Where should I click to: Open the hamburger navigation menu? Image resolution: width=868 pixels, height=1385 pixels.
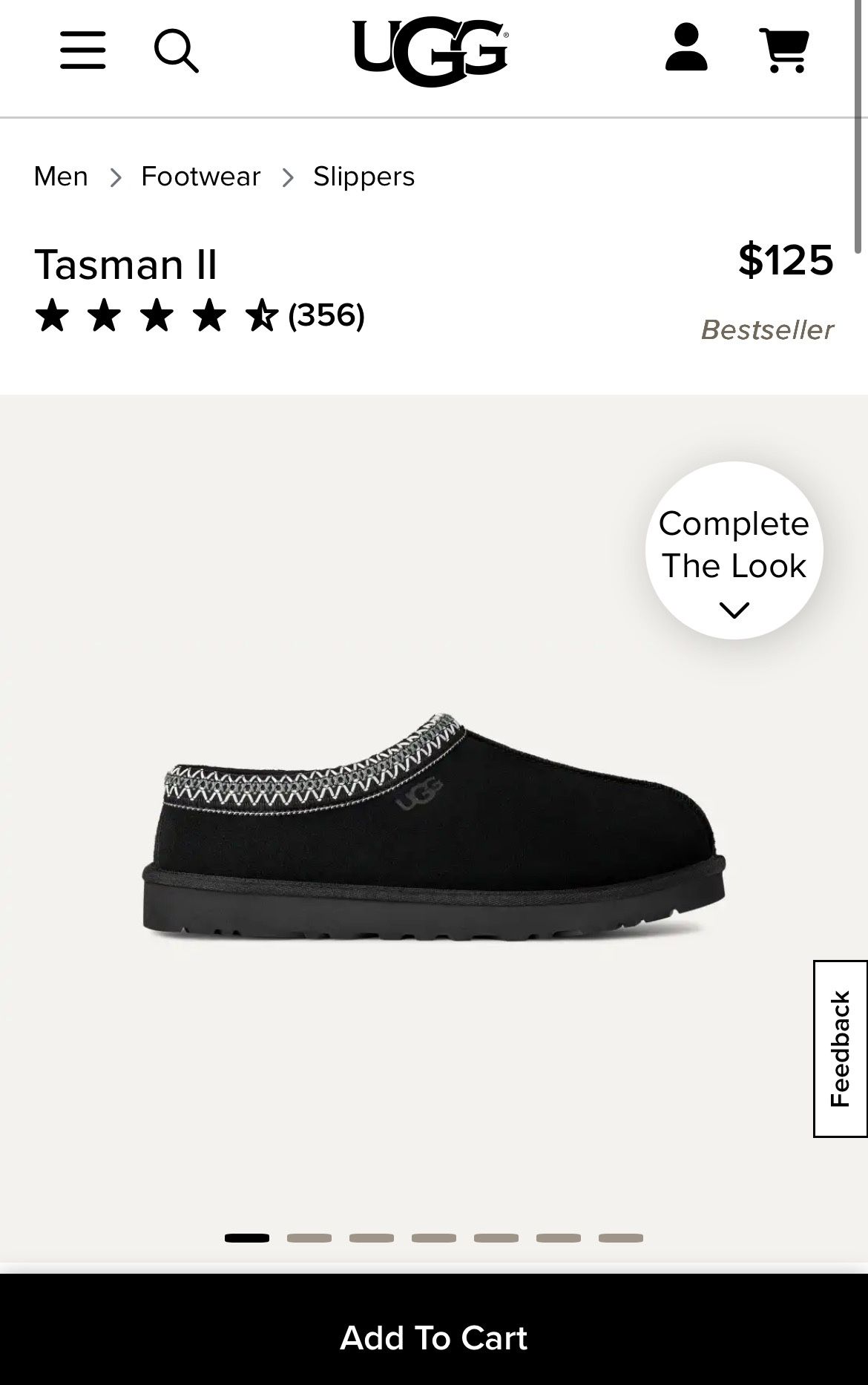point(82,50)
